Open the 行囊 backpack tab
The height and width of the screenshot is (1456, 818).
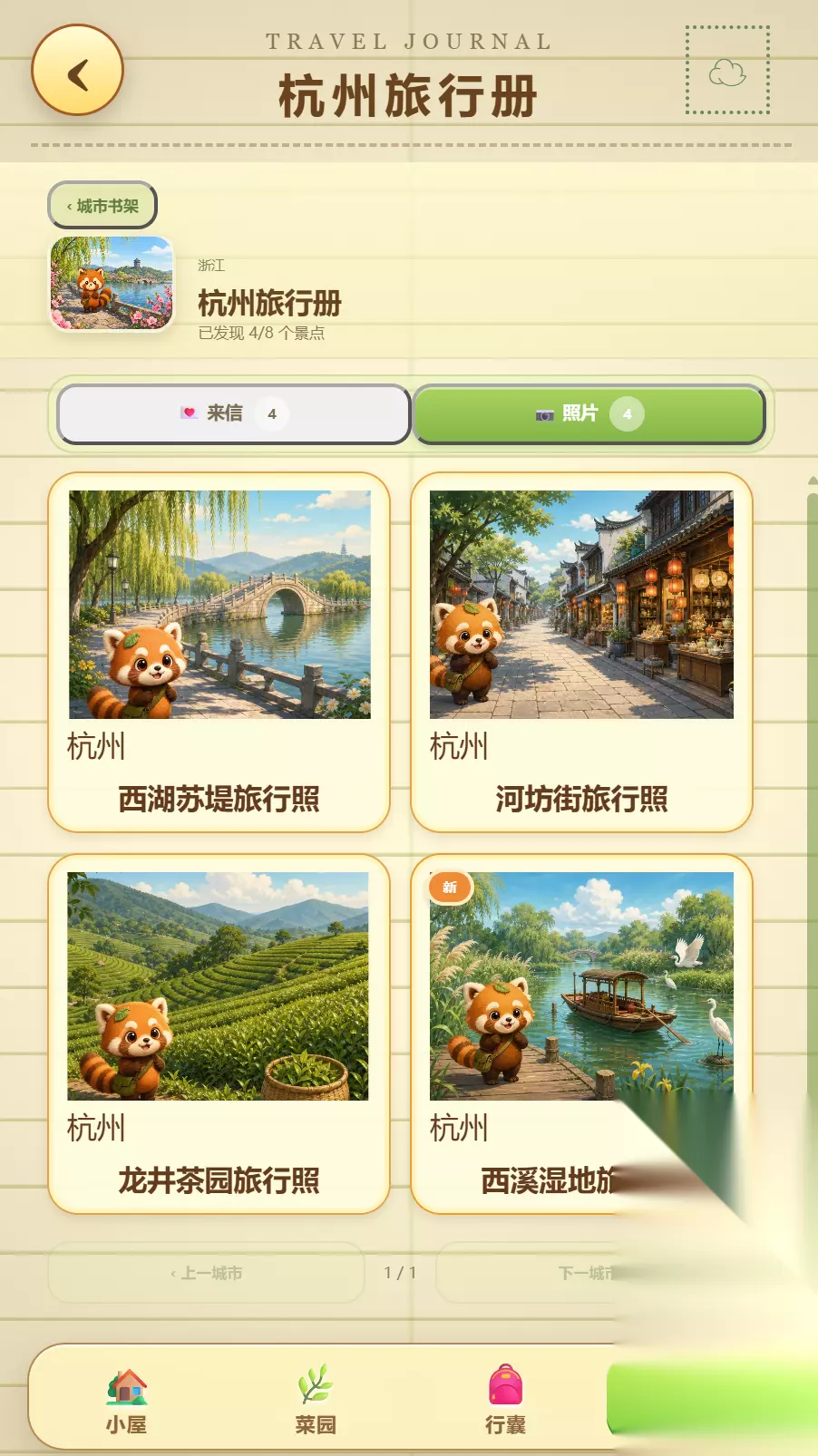tap(505, 1401)
